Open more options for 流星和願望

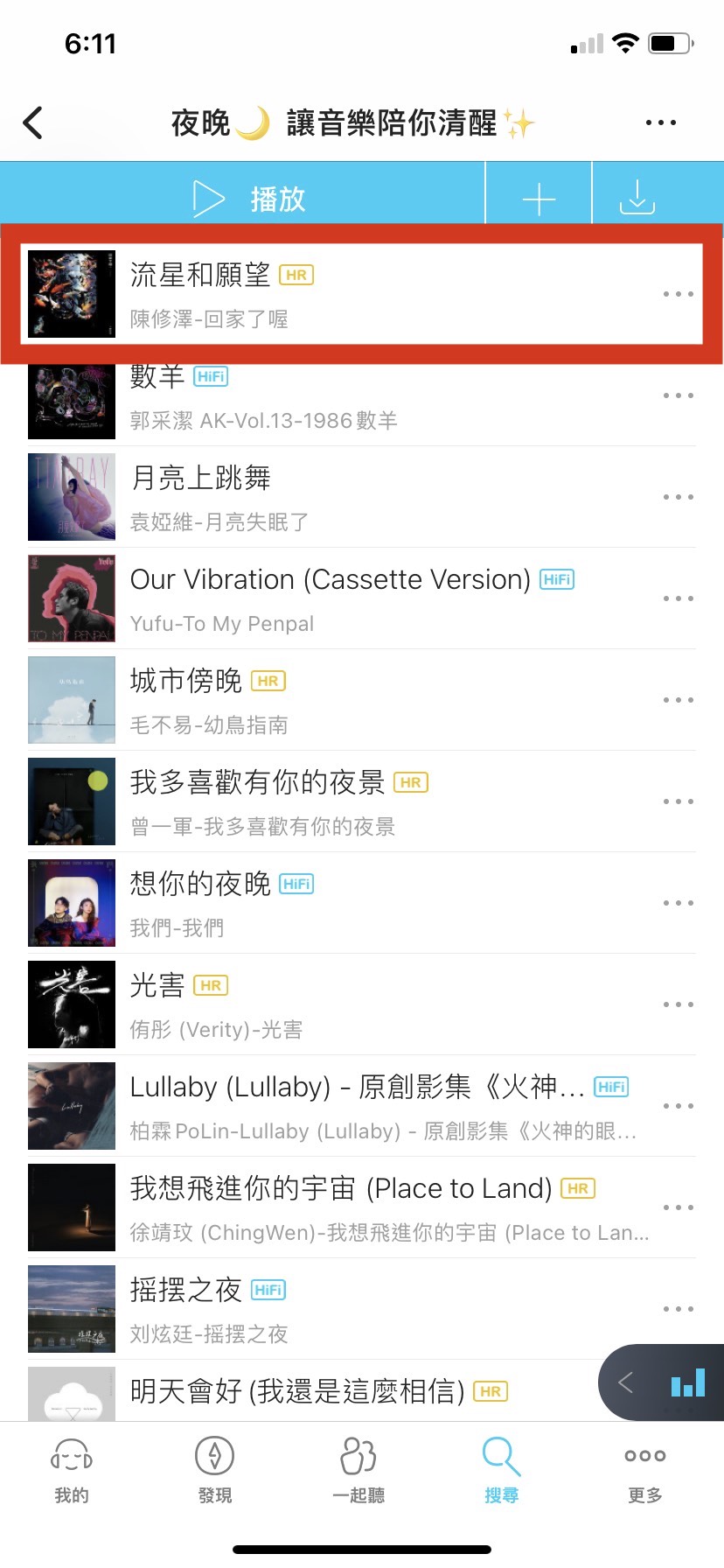pyautogui.click(x=678, y=295)
